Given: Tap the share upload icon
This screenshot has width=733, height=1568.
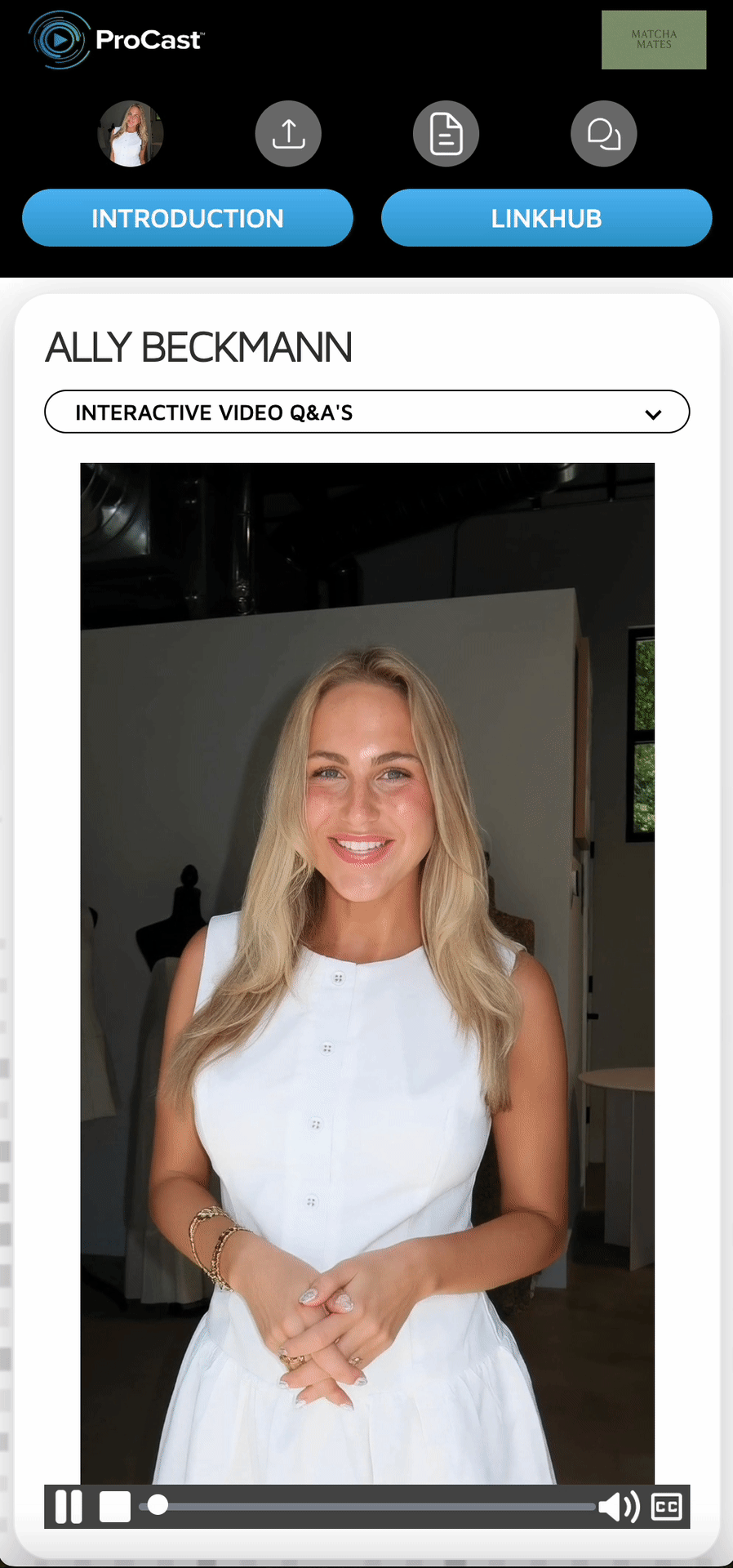Looking at the screenshot, I should 288,134.
